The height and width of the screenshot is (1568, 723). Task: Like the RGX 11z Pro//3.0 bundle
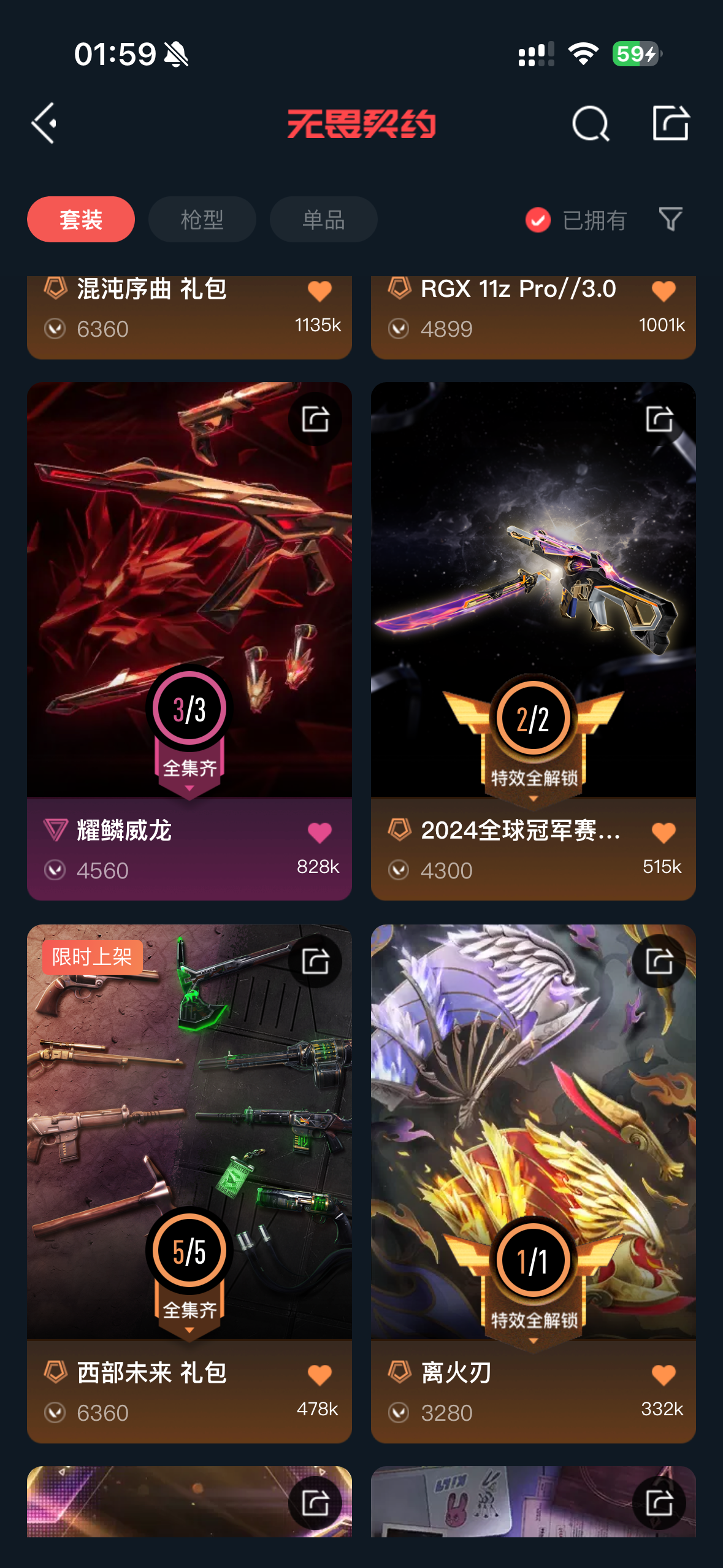(664, 291)
